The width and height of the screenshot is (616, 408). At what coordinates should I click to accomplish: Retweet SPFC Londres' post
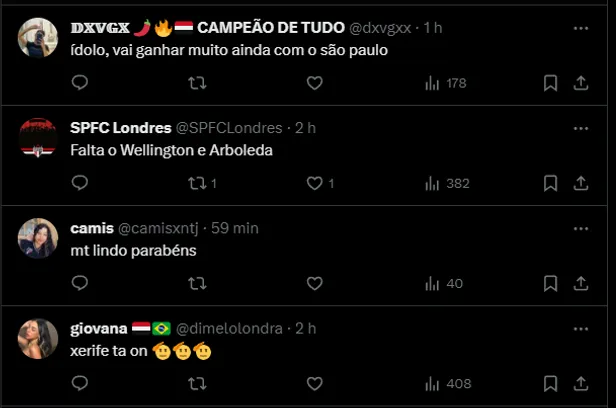coord(197,183)
